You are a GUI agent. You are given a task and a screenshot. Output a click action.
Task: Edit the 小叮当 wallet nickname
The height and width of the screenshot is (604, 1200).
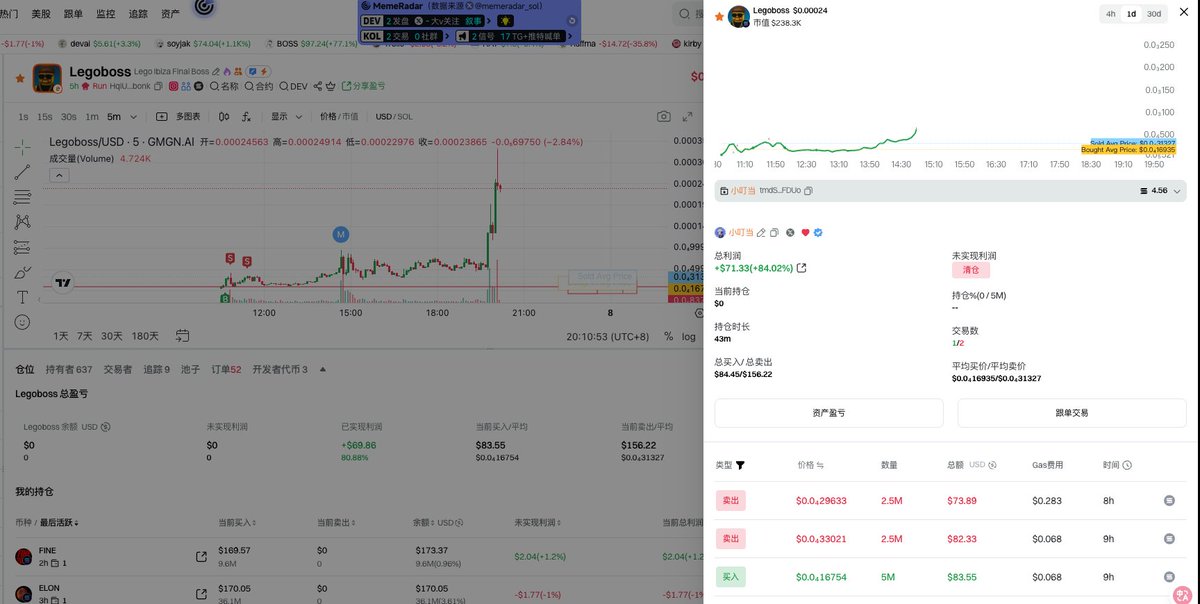pyautogui.click(x=761, y=232)
